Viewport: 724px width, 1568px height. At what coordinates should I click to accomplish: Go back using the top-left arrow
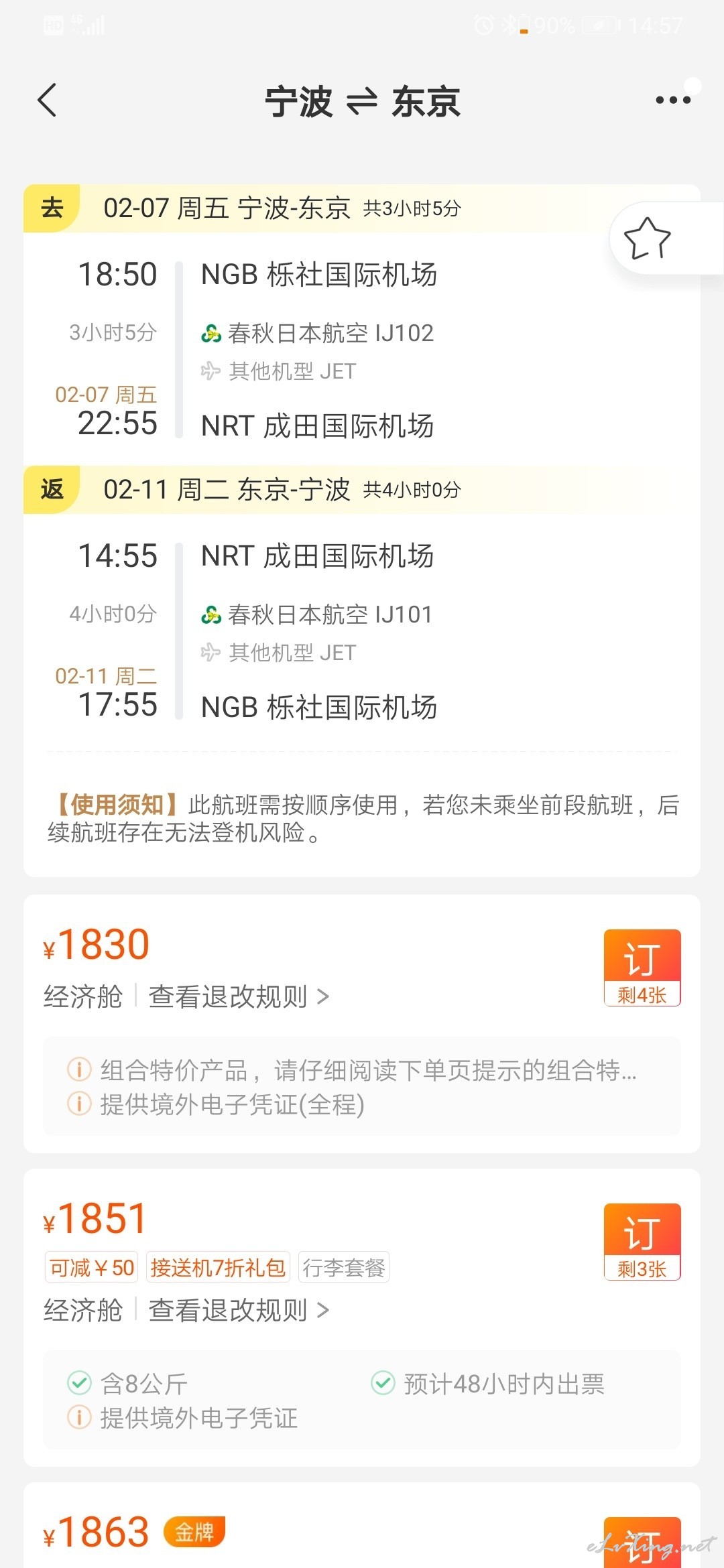(47, 101)
